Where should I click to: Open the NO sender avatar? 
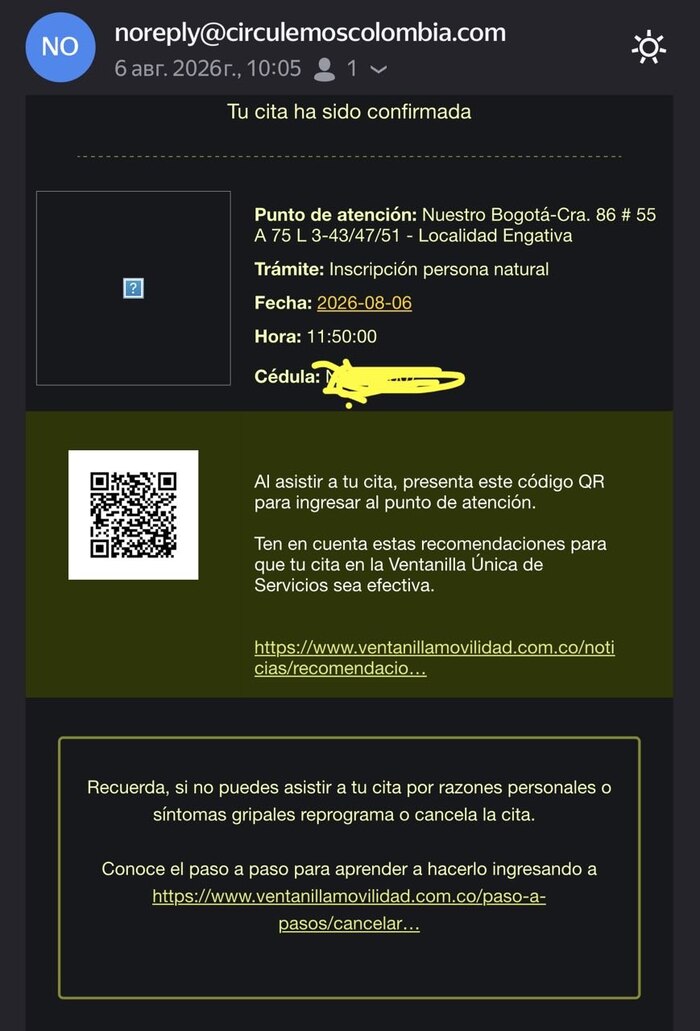point(60,47)
